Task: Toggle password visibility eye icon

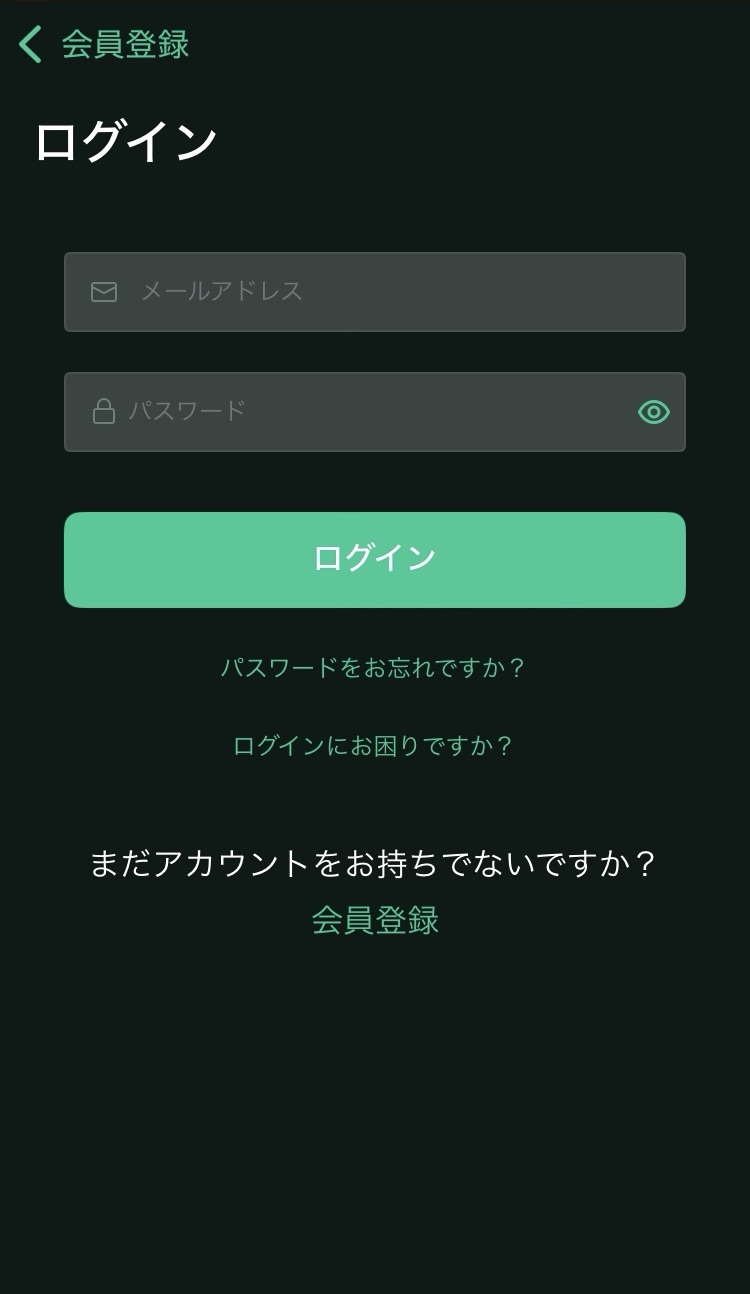Action: tap(653, 412)
